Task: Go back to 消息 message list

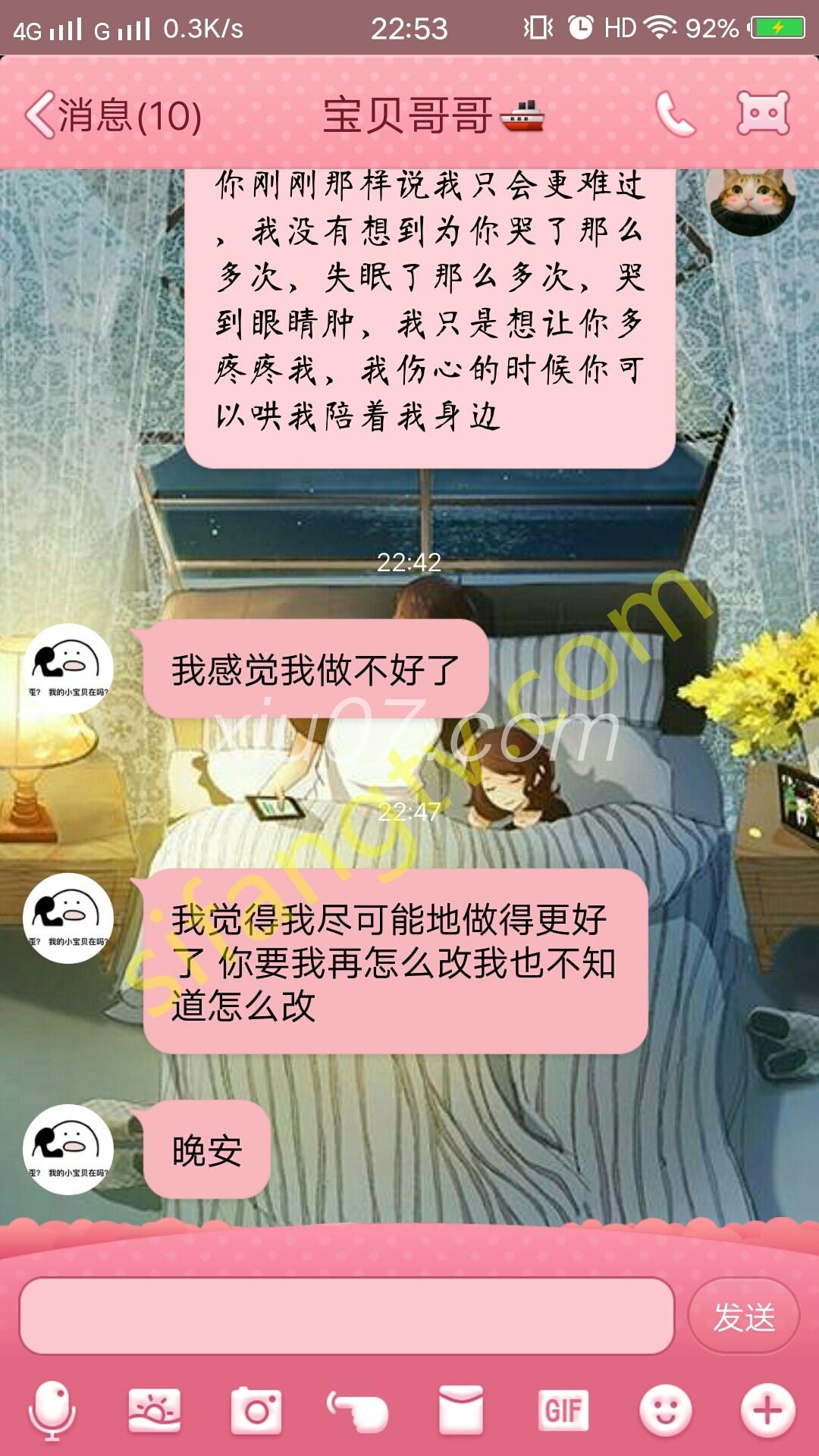Action: [112, 116]
